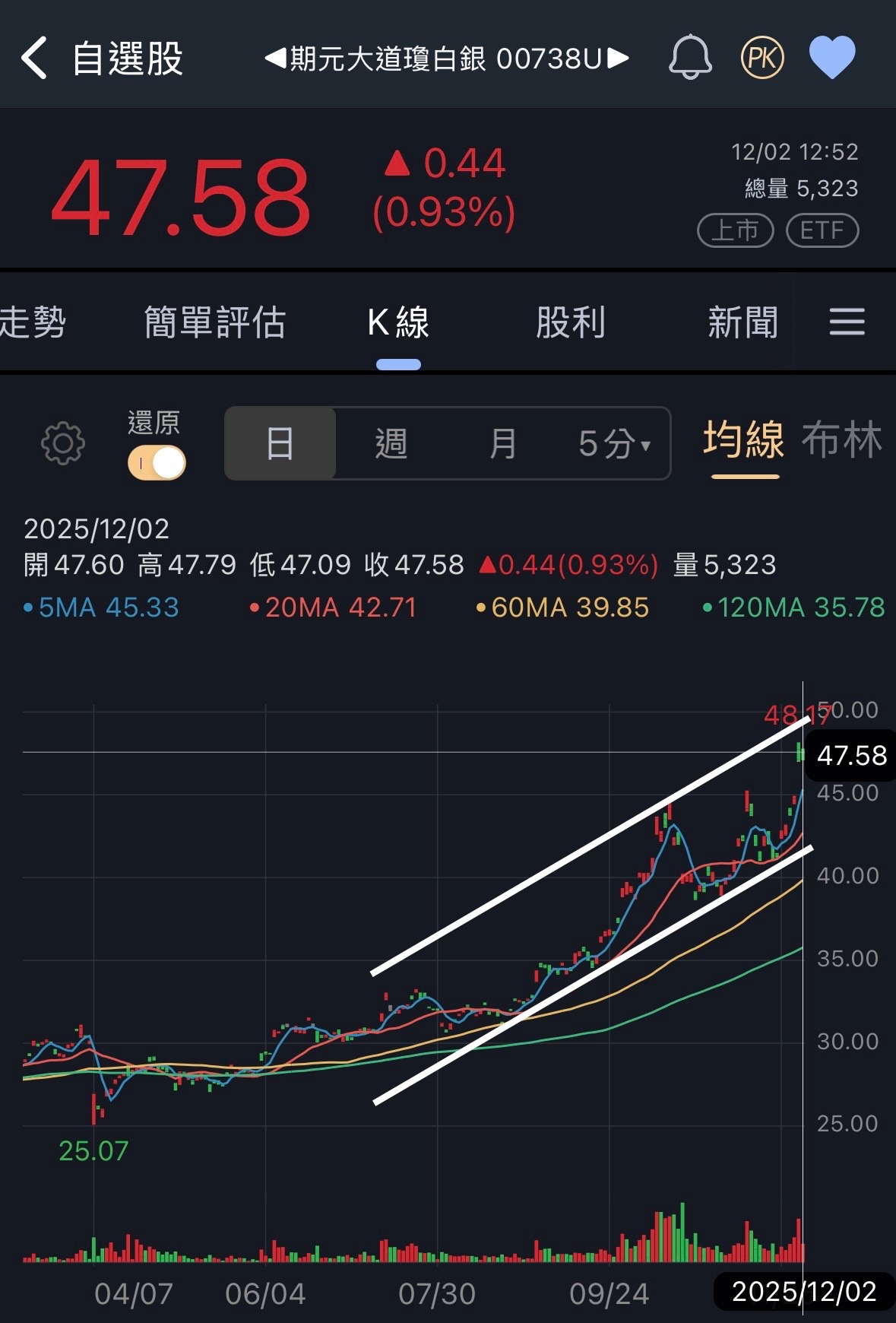
Task: Open the 新聞 tab
Action: click(743, 322)
